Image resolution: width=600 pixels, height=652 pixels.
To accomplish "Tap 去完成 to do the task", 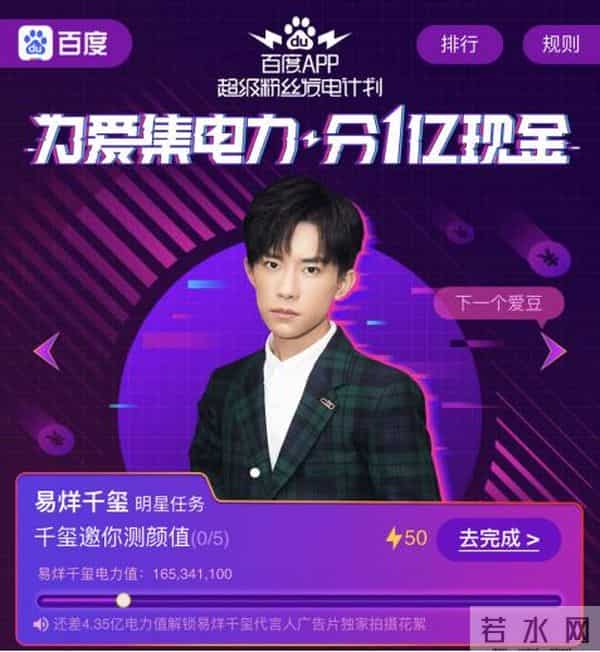I will [x=498, y=539].
